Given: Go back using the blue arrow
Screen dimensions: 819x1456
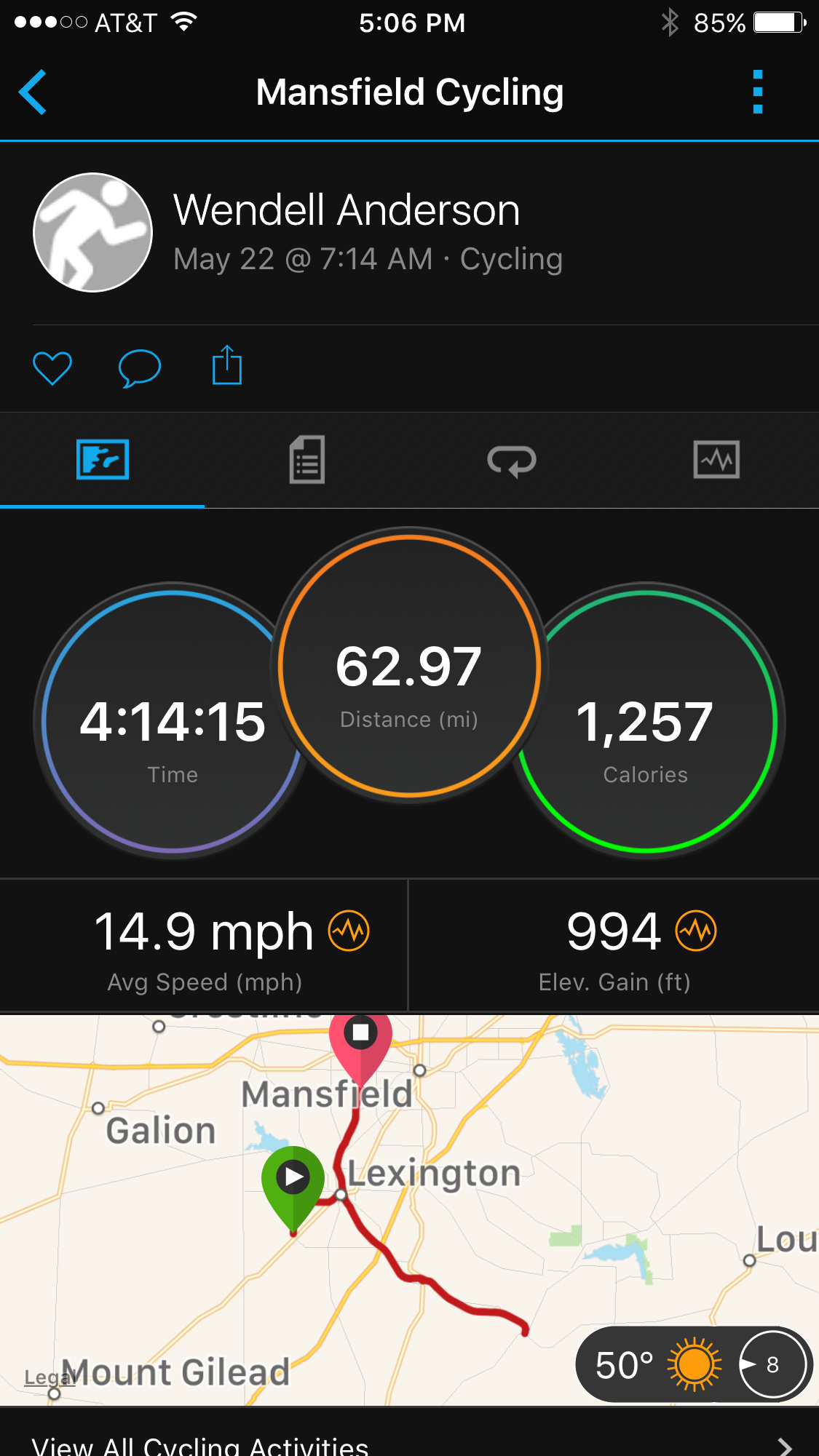Looking at the screenshot, I should 33,92.
